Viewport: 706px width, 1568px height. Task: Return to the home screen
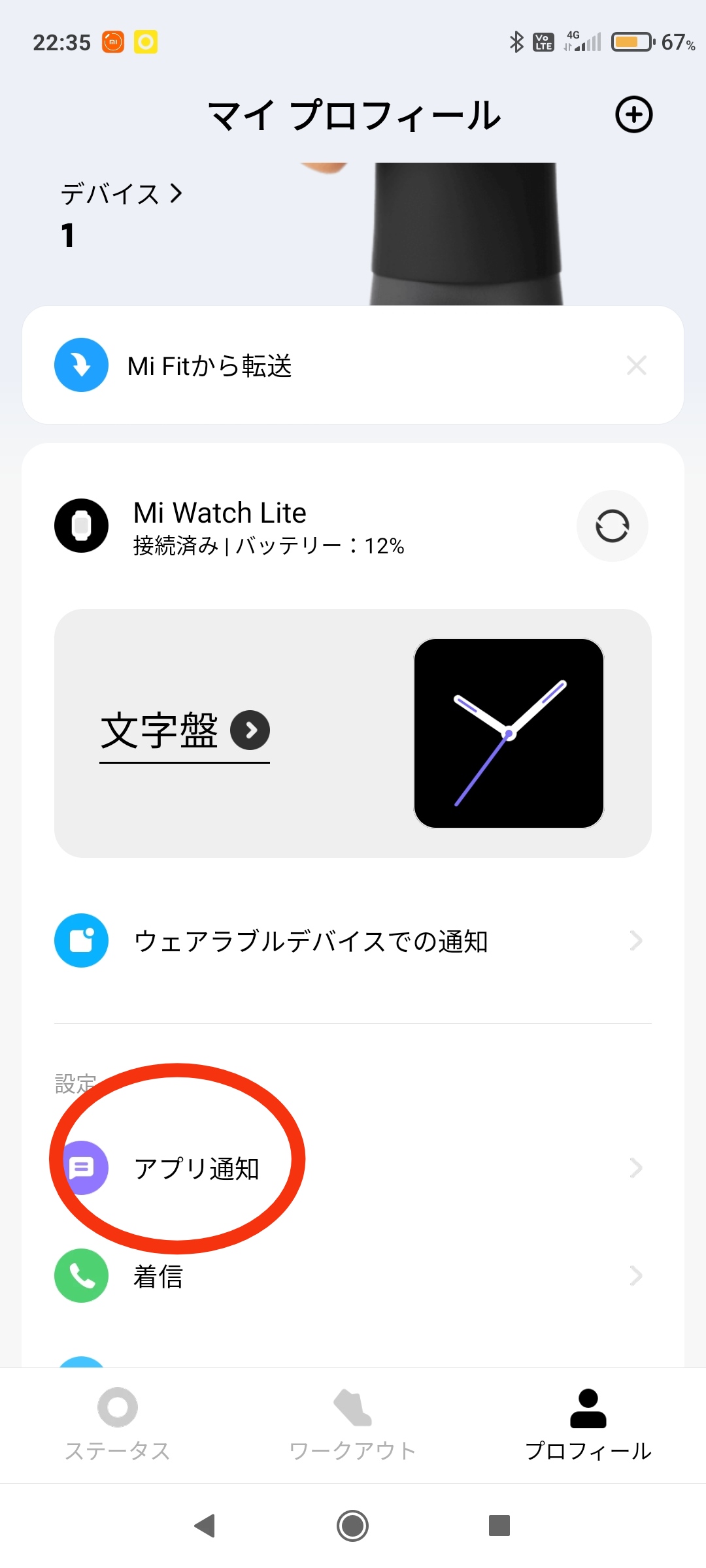point(353,1526)
